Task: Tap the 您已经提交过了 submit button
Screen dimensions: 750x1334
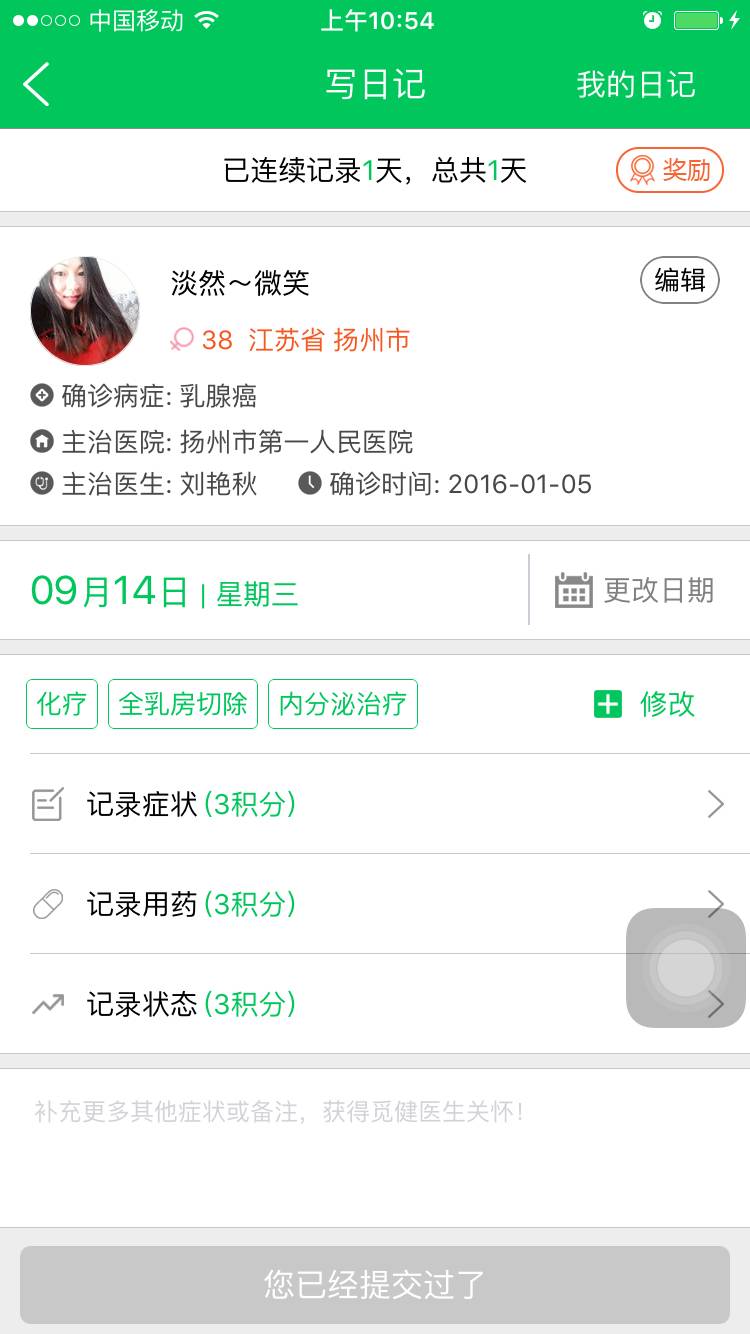Action: [375, 1284]
